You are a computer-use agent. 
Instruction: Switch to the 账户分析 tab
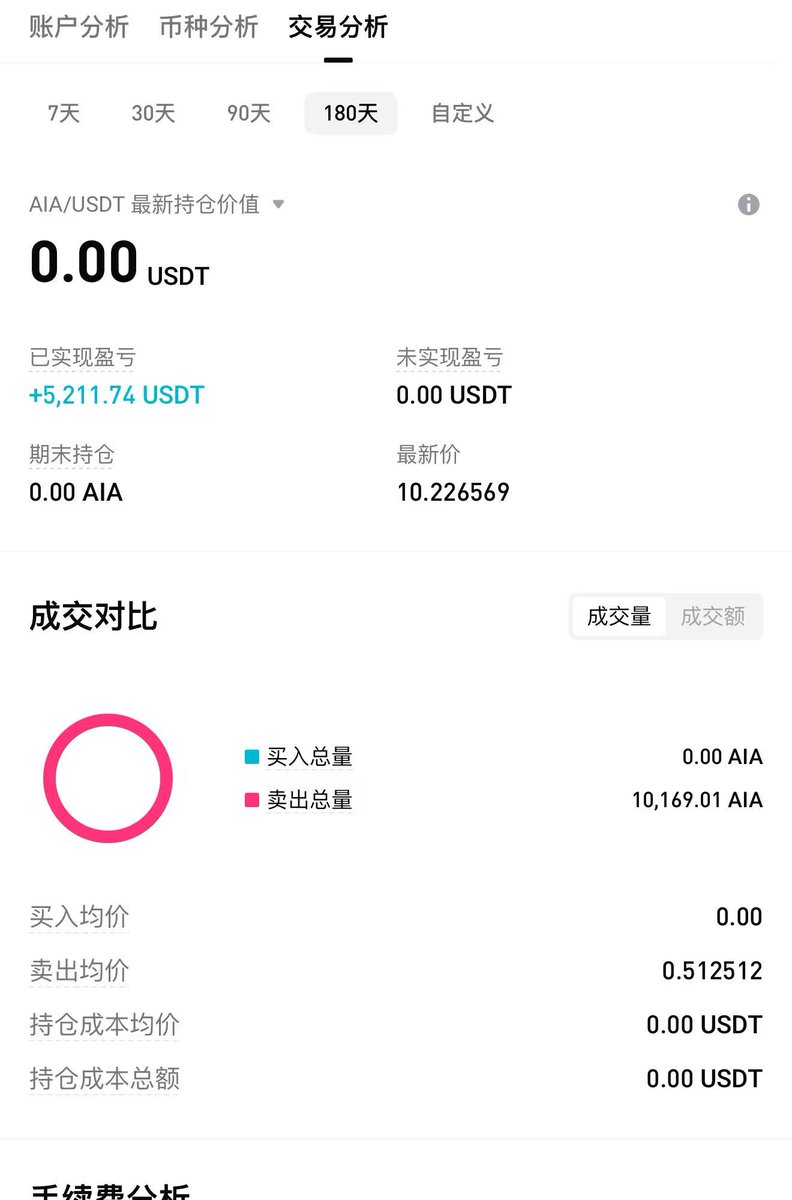click(79, 27)
